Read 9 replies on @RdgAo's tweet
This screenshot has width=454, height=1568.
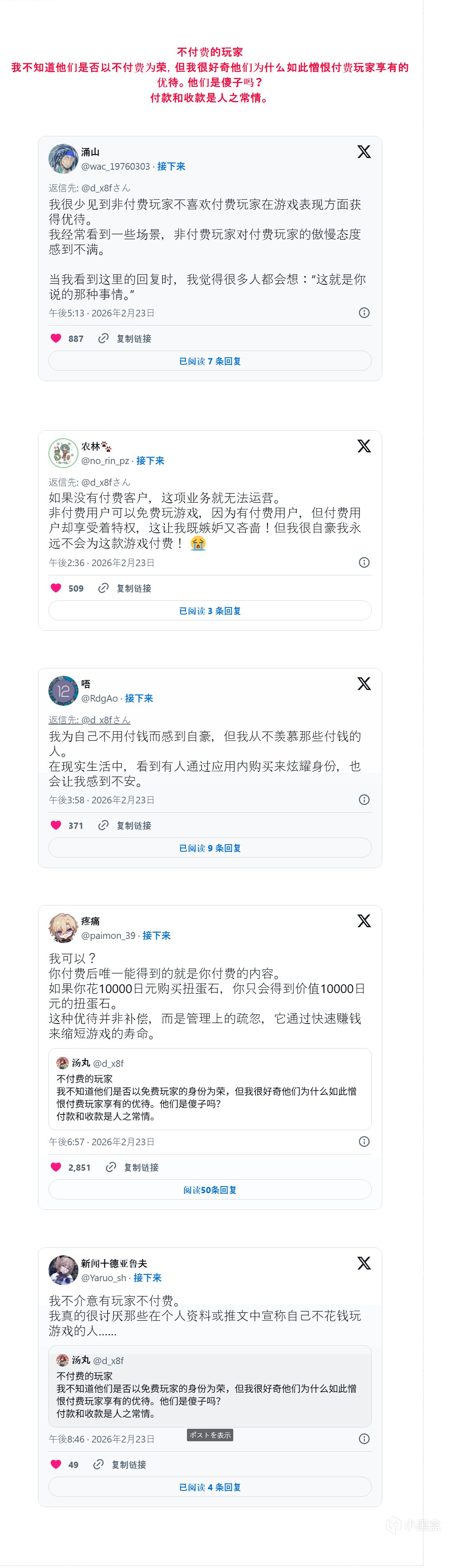(x=209, y=848)
